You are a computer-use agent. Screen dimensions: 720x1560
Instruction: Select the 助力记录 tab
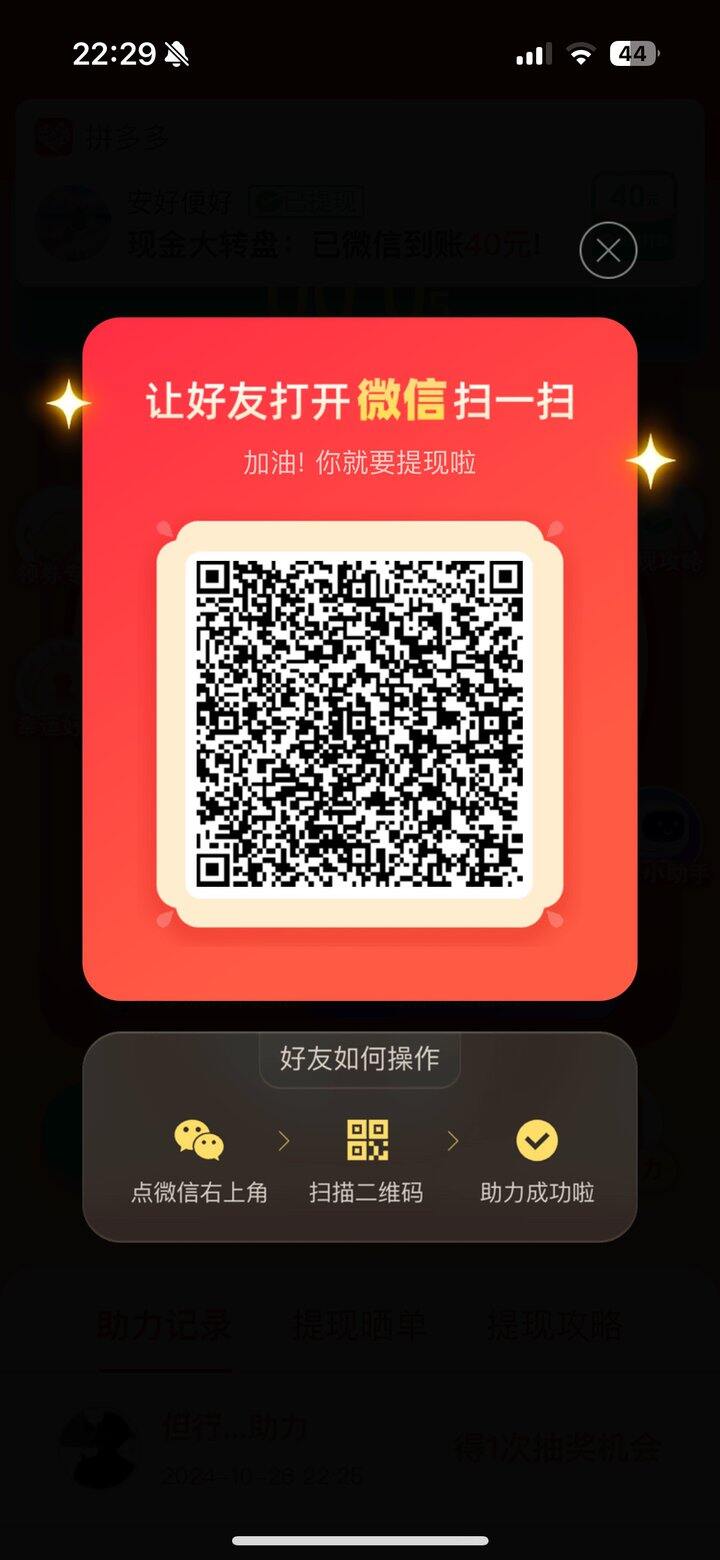(x=163, y=1323)
